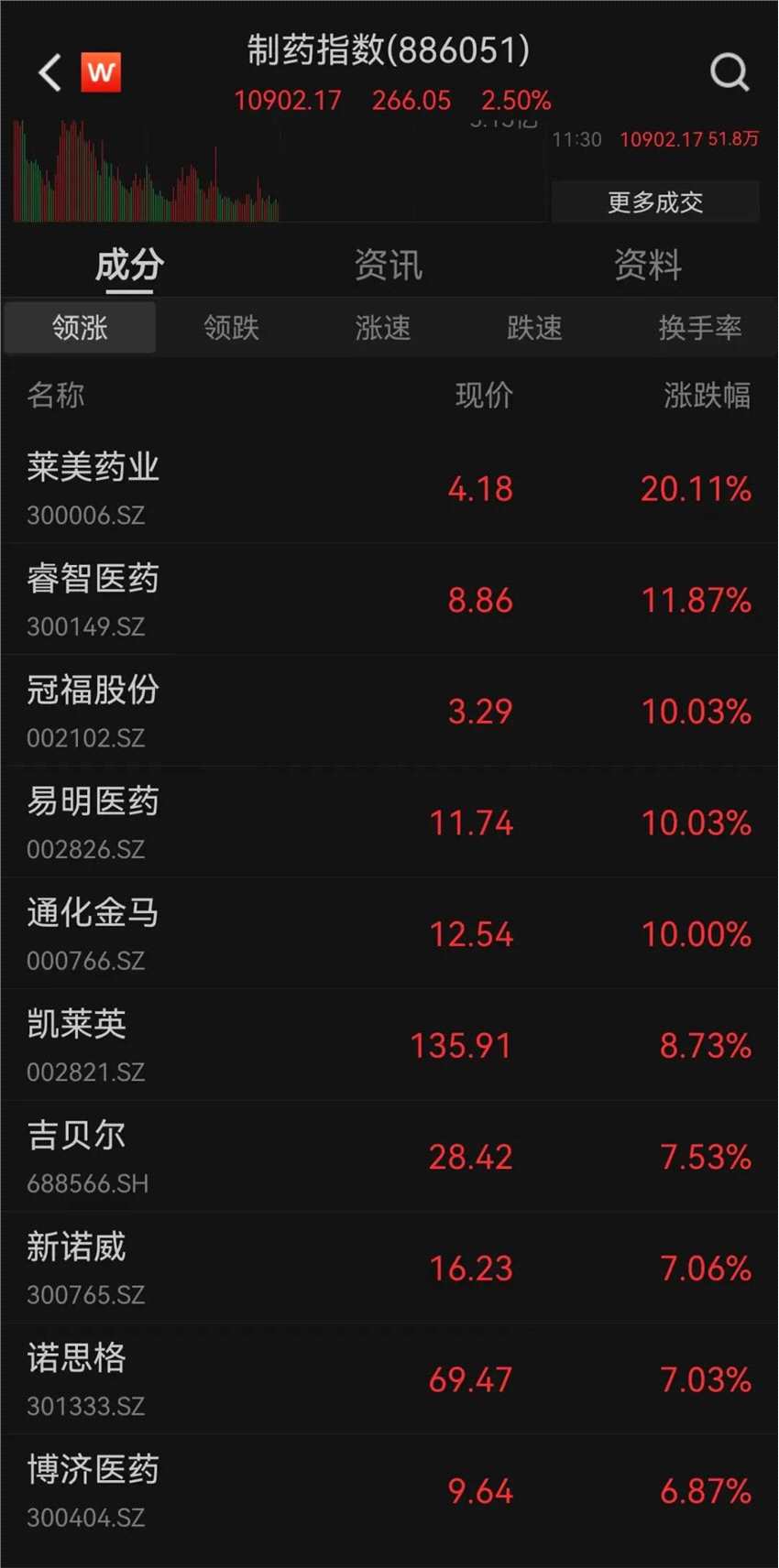Select the 成分 tab
779x1568 pixels.
tap(129, 266)
